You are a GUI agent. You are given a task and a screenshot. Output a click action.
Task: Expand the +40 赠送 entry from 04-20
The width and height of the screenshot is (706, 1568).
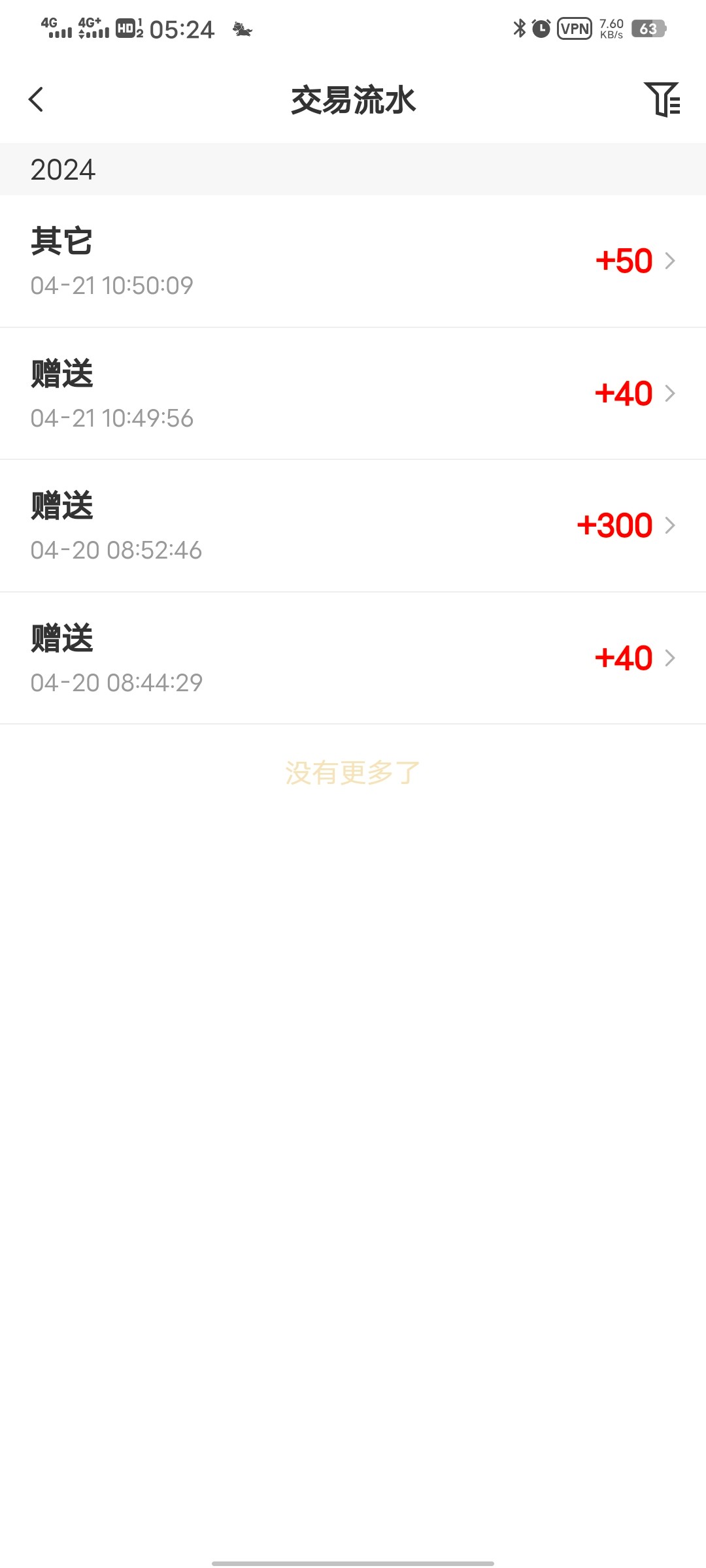pos(669,659)
